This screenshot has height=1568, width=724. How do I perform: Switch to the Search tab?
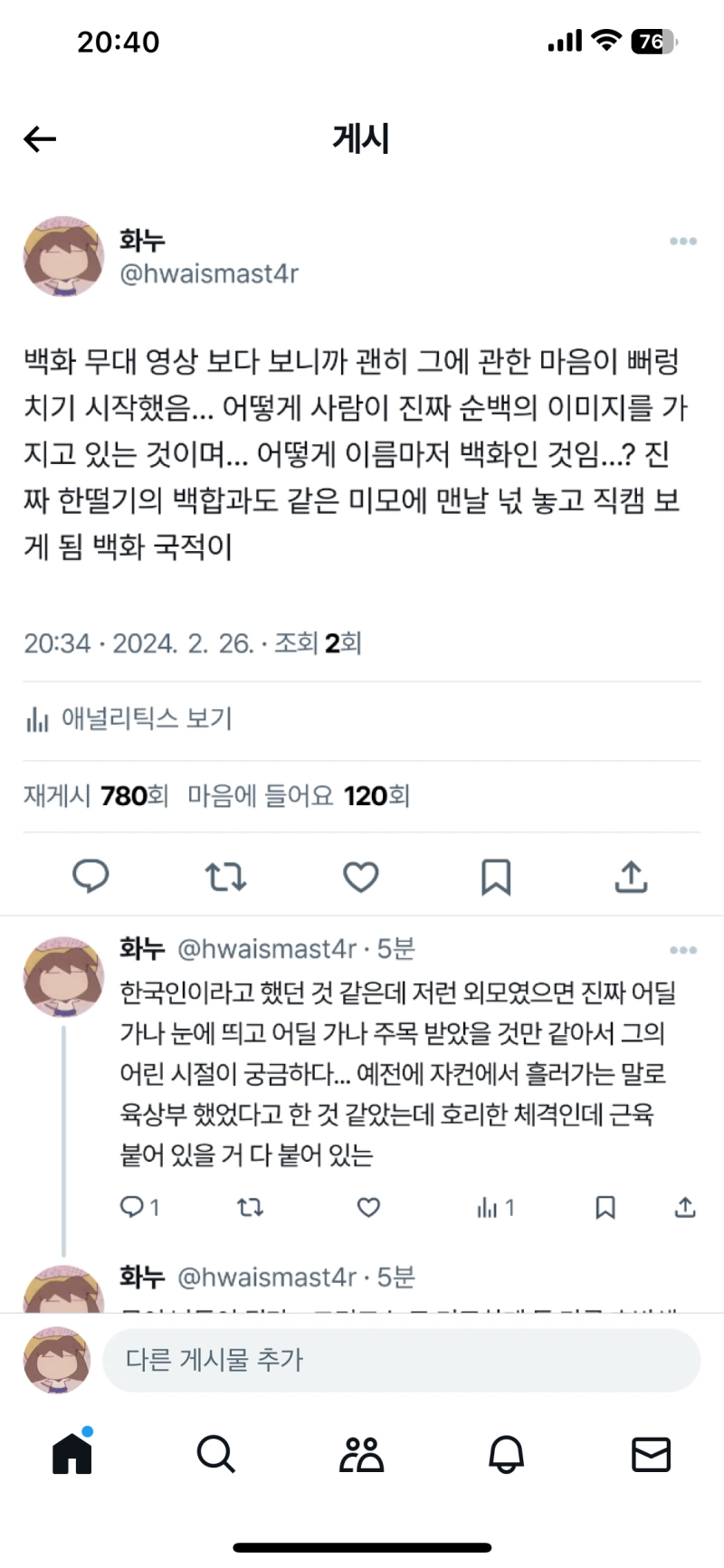click(x=215, y=1455)
